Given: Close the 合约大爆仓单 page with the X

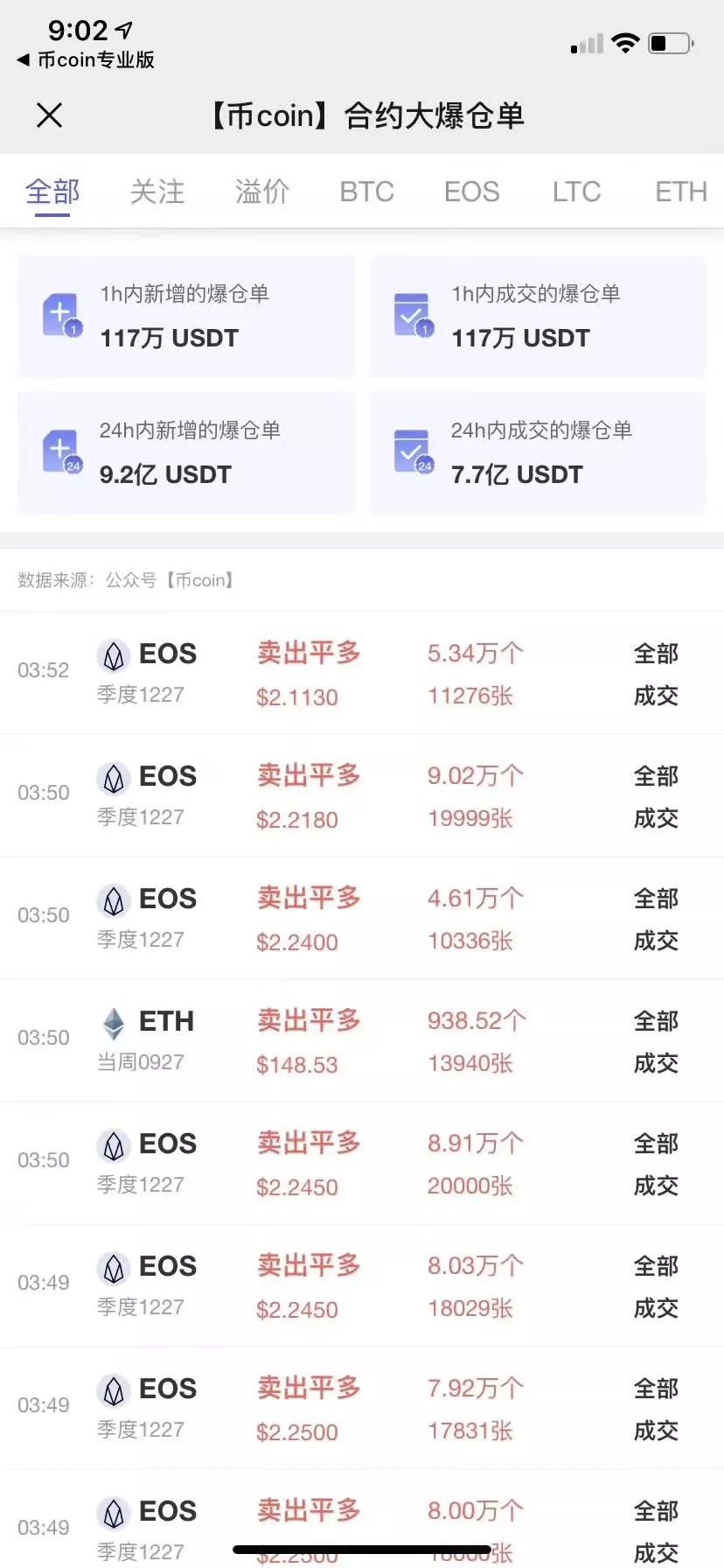Looking at the screenshot, I should [49, 115].
